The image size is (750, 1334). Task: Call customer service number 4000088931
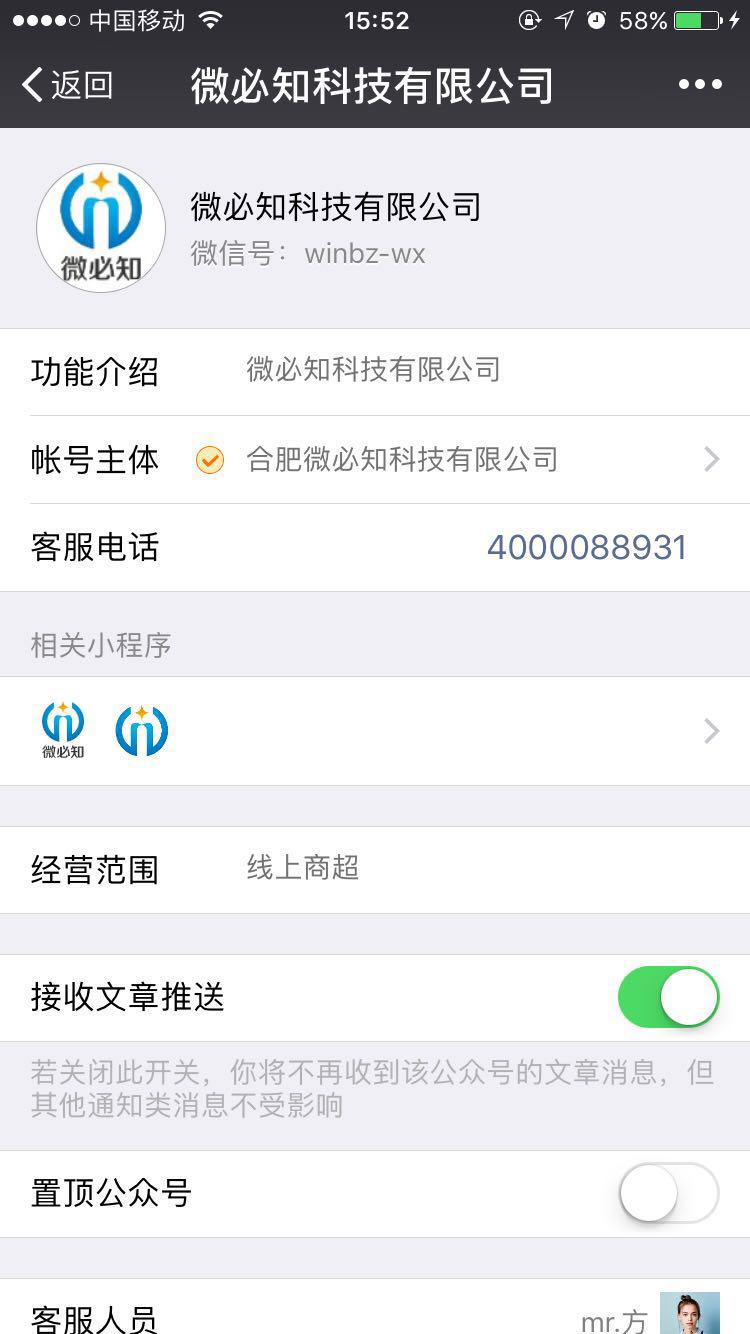[586, 548]
